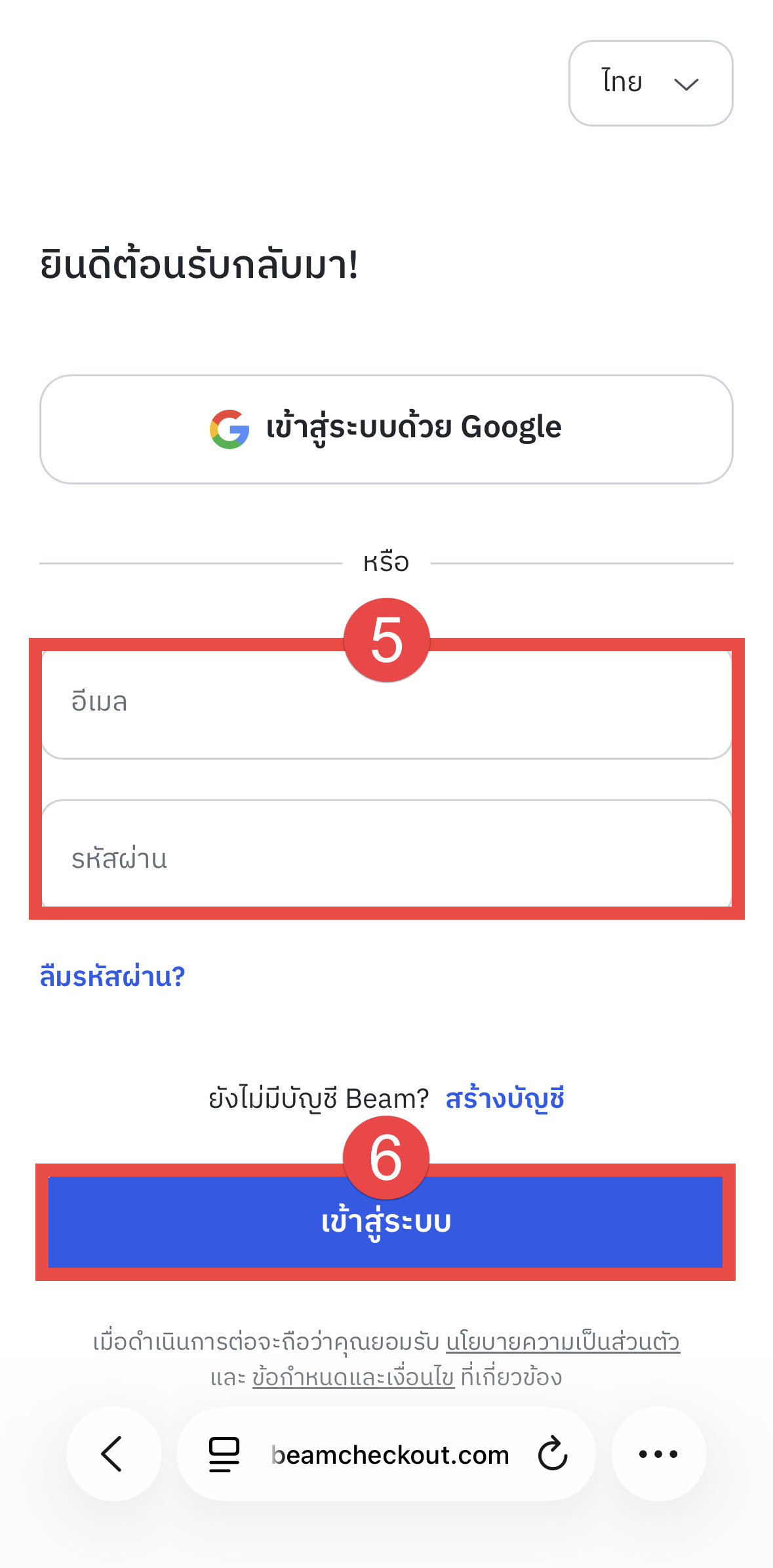Open the ลืมรหัสผ่าน? forgot password link
Viewport: 773px width, 1568px height.
tap(112, 977)
